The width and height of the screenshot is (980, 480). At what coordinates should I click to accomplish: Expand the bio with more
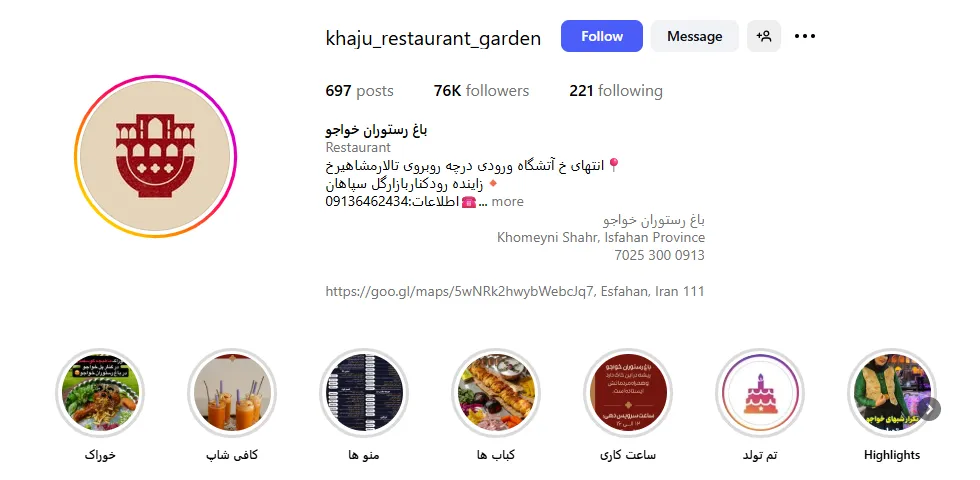coord(507,201)
